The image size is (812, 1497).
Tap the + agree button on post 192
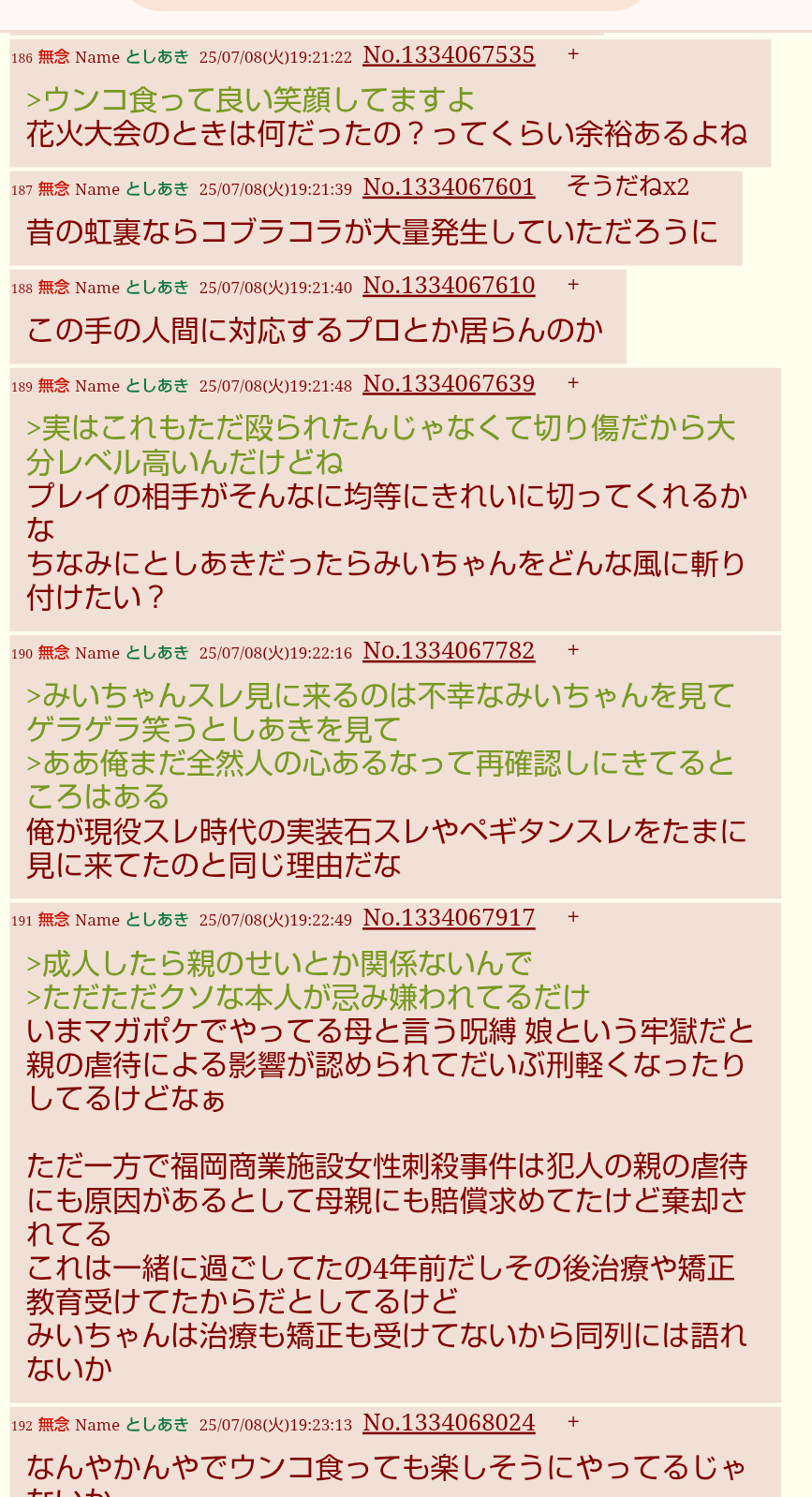coord(573,1422)
